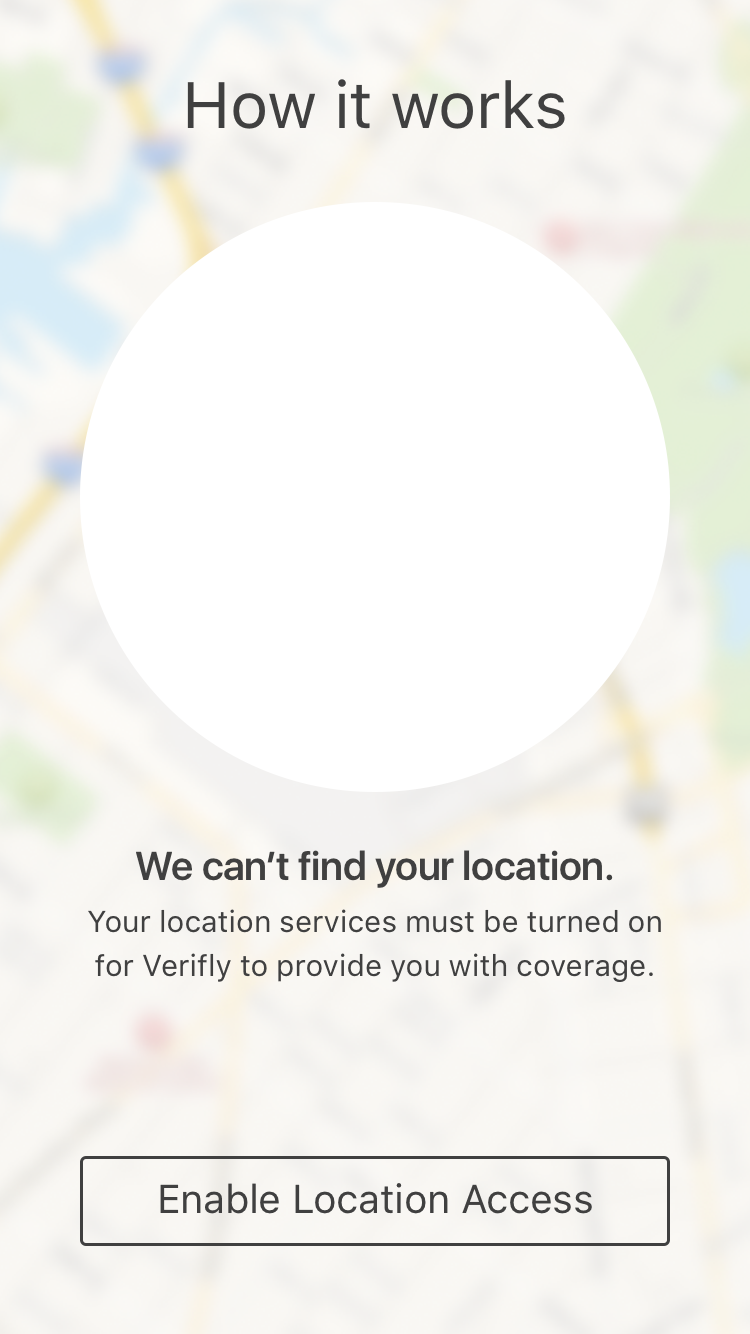
Task: Tap the Enable Location Access button
Action: point(375,1200)
